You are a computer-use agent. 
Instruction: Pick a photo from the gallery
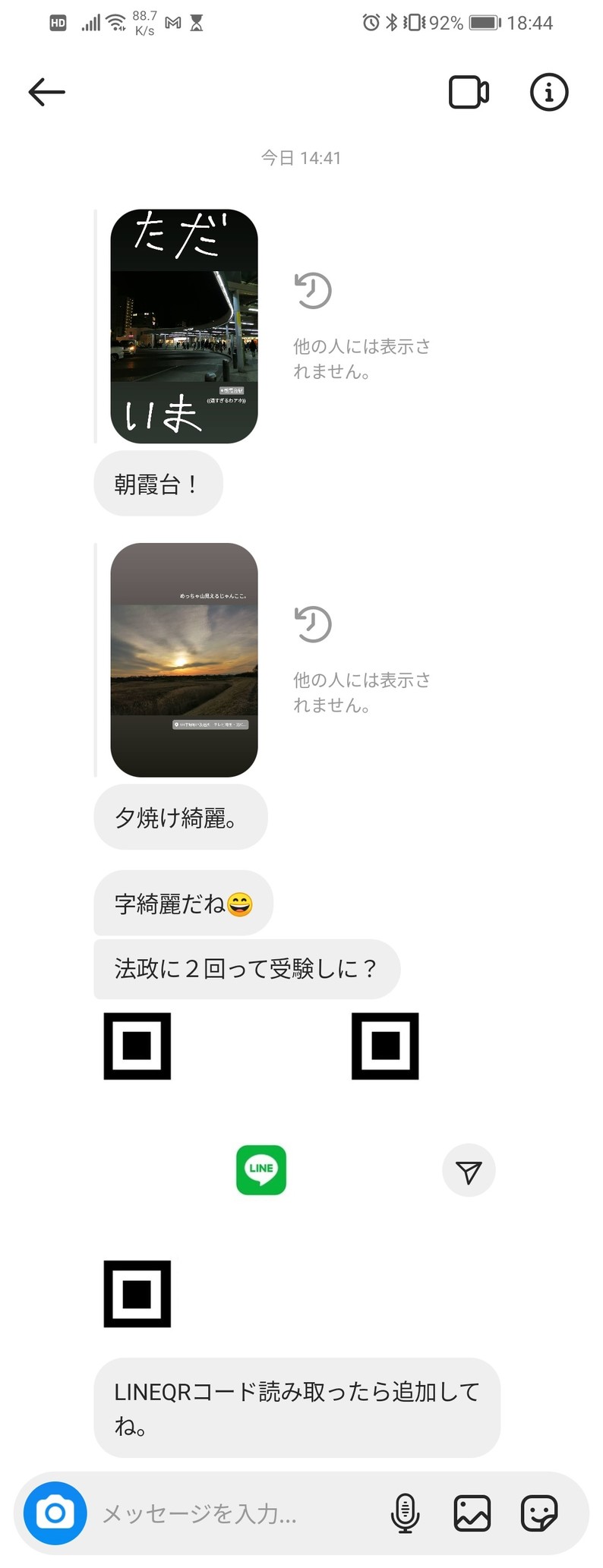click(x=472, y=1513)
